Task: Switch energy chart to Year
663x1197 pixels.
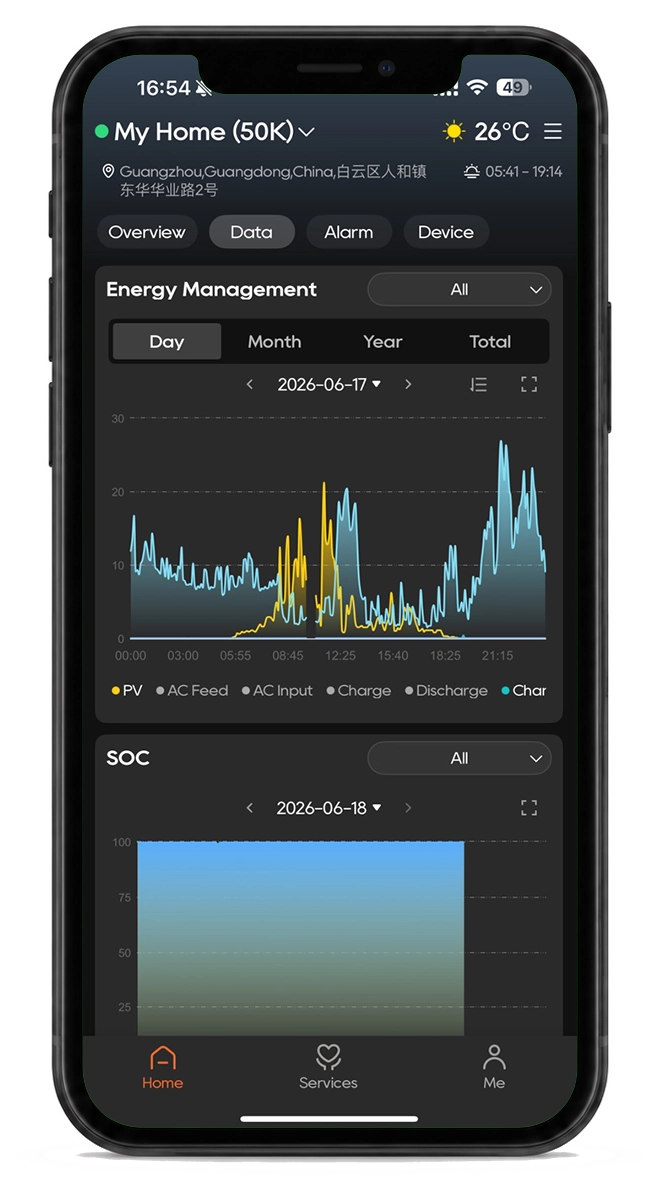Action: (382, 341)
